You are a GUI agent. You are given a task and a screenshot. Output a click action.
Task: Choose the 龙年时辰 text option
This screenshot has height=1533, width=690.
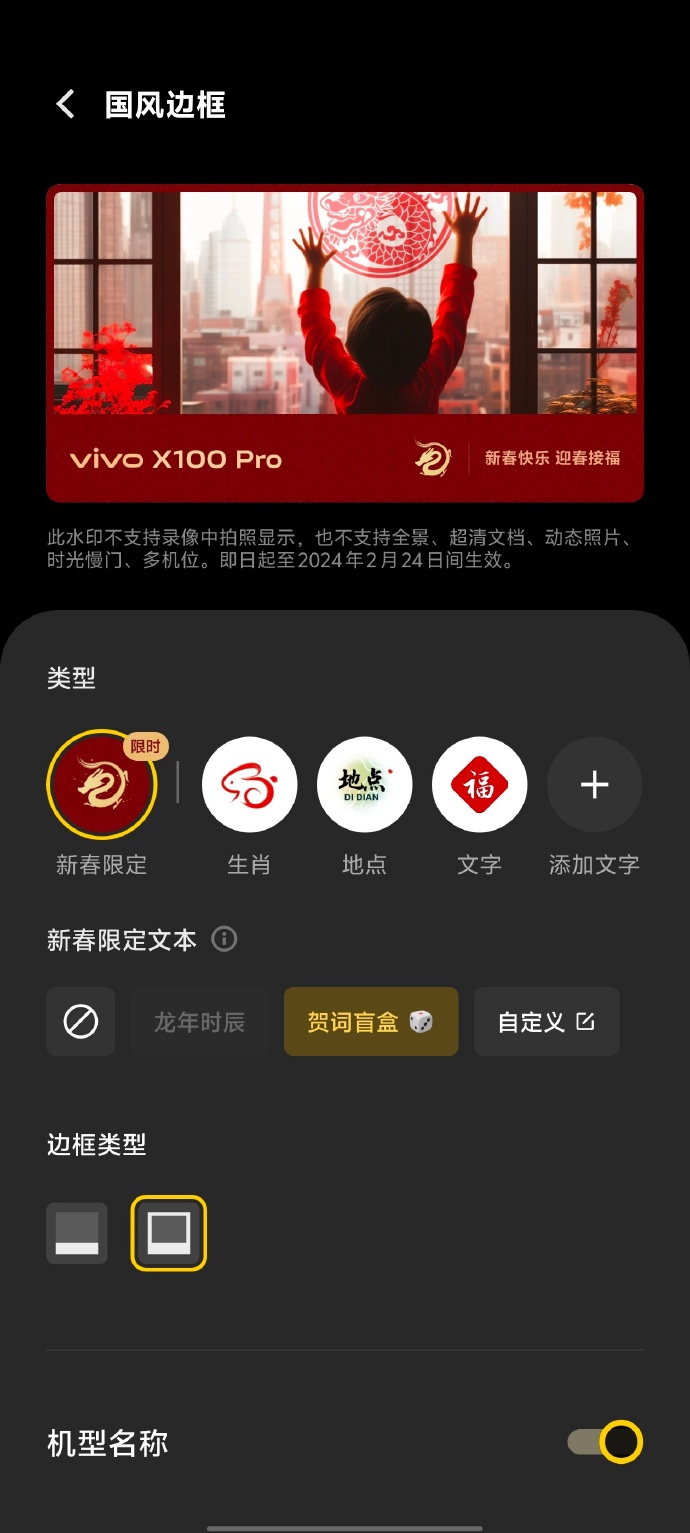click(199, 1022)
